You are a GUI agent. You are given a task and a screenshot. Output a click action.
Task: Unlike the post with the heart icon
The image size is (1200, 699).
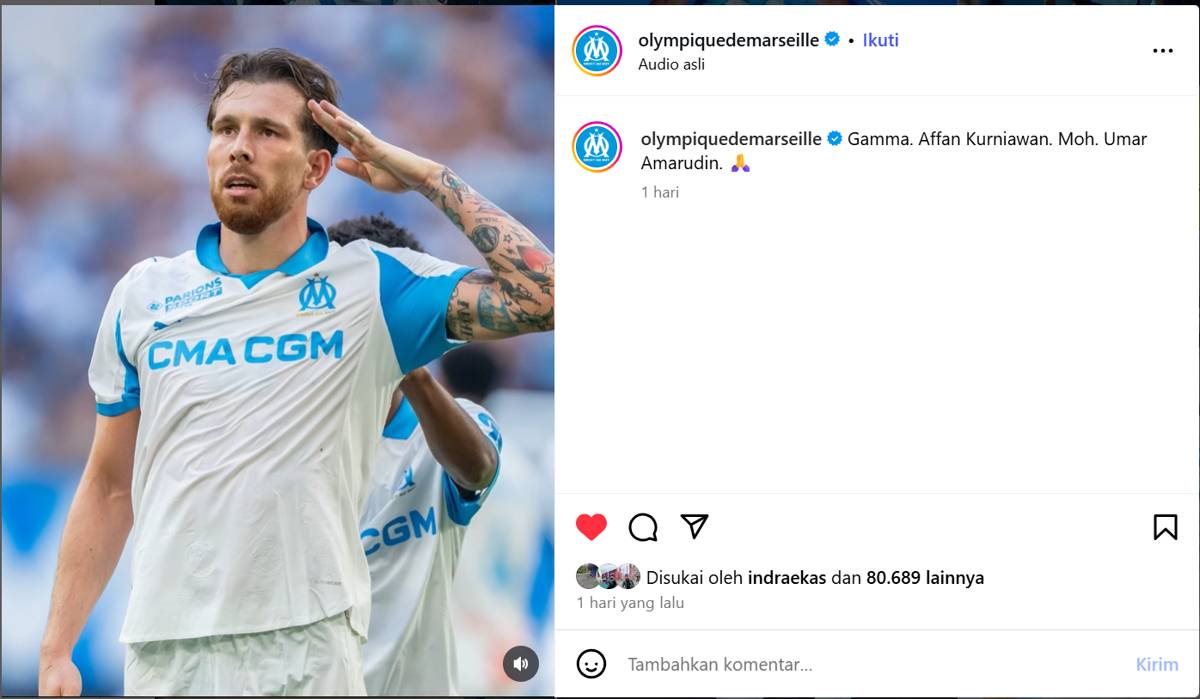click(x=591, y=527)
